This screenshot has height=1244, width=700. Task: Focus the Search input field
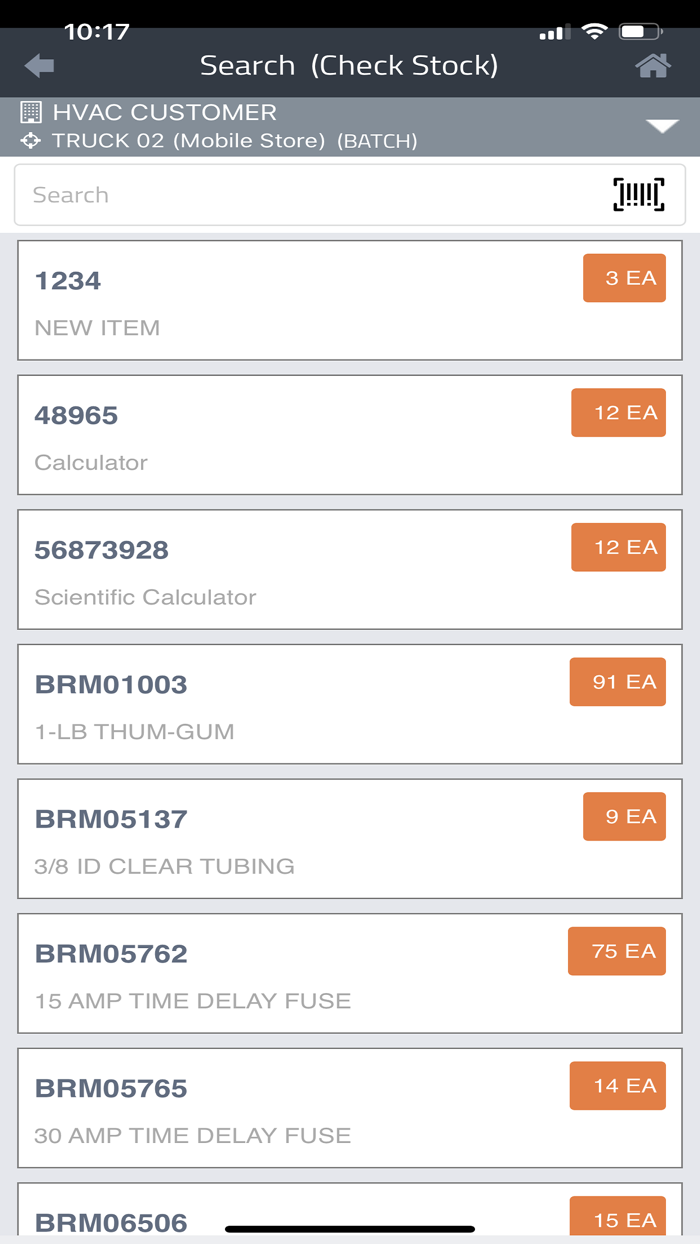tap(300, 195)
